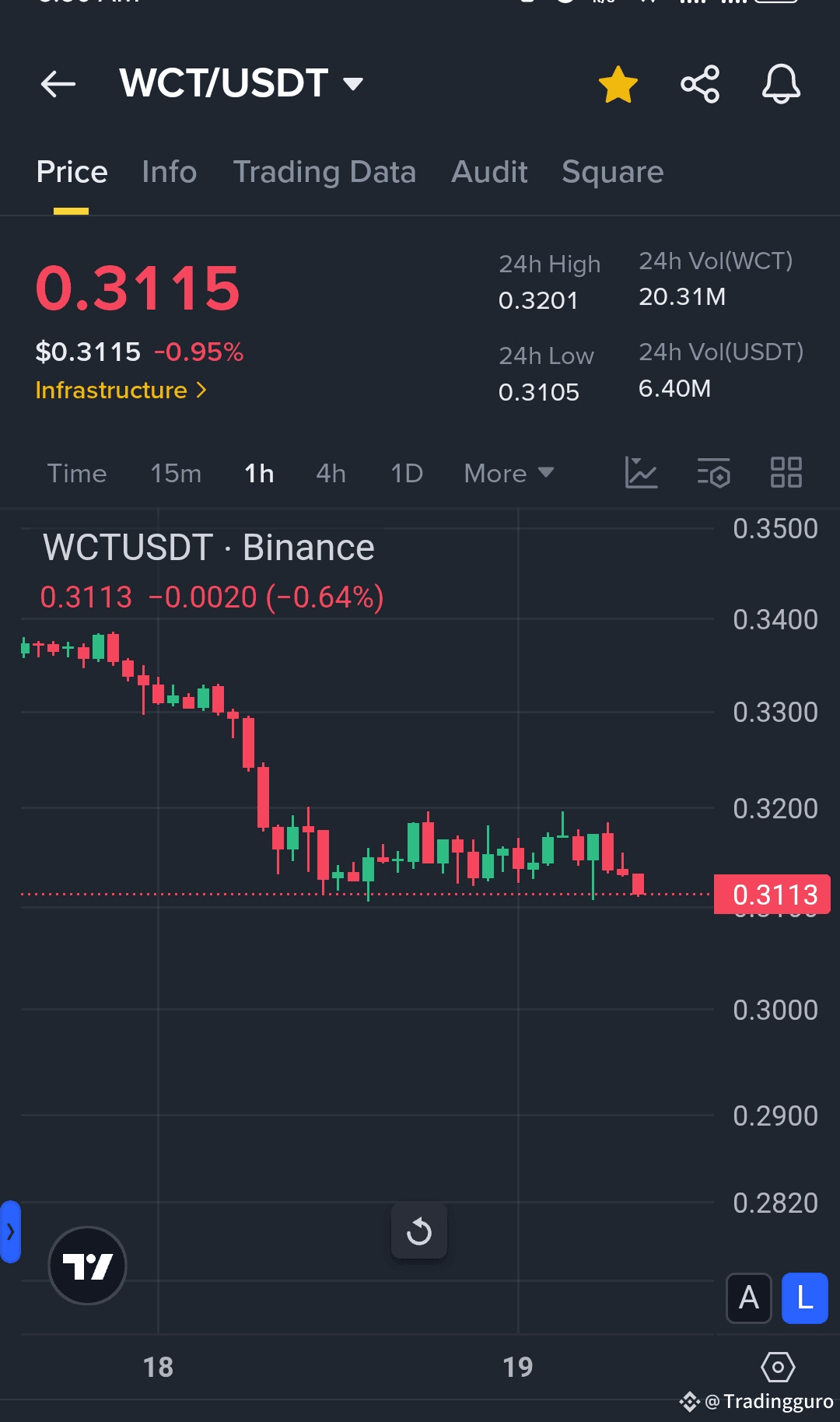Switch to the Trading Data tab
Screen dimensions: 840x1422
tap(324, 172)
